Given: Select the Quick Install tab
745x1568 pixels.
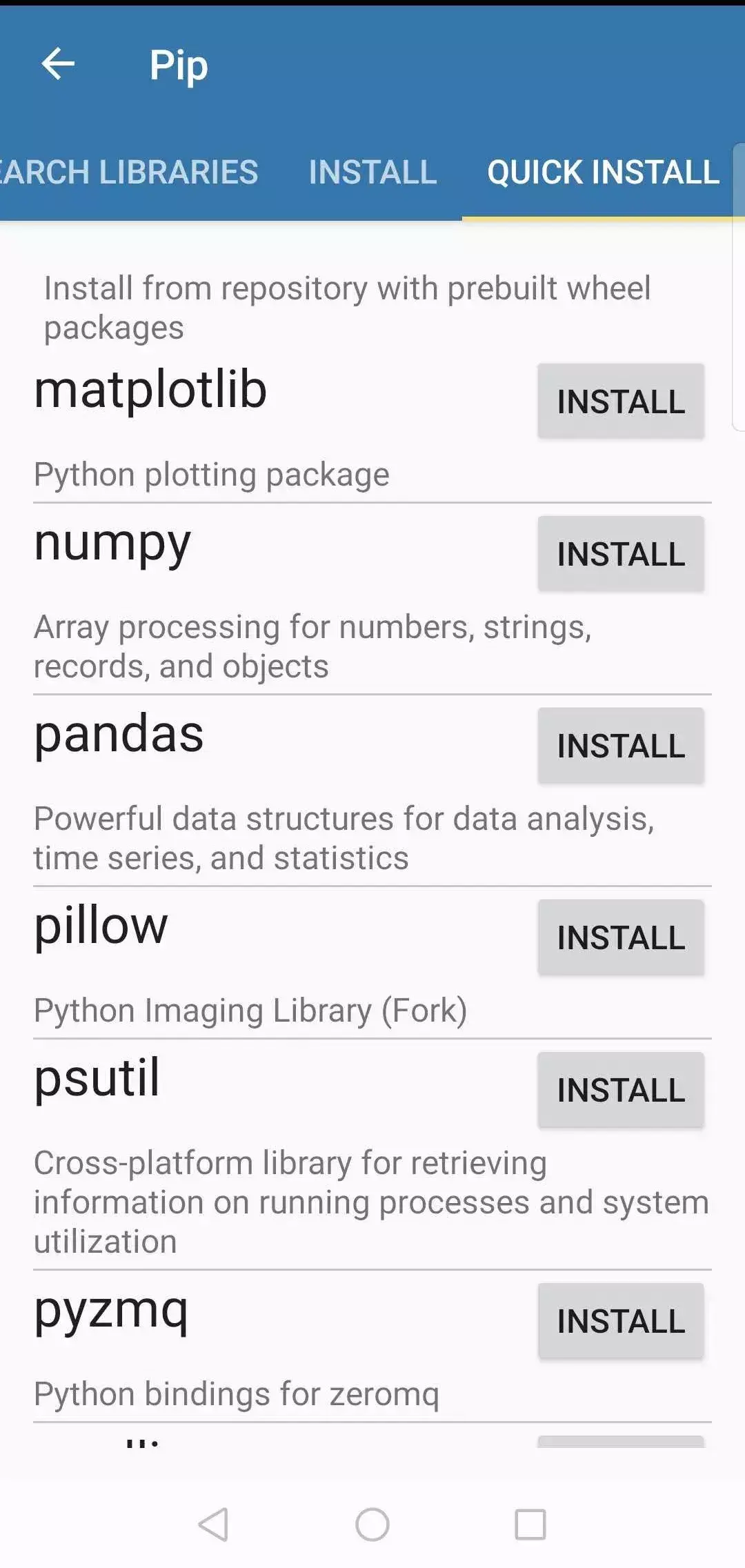Looking at the screenshot, I should [603, 172].
